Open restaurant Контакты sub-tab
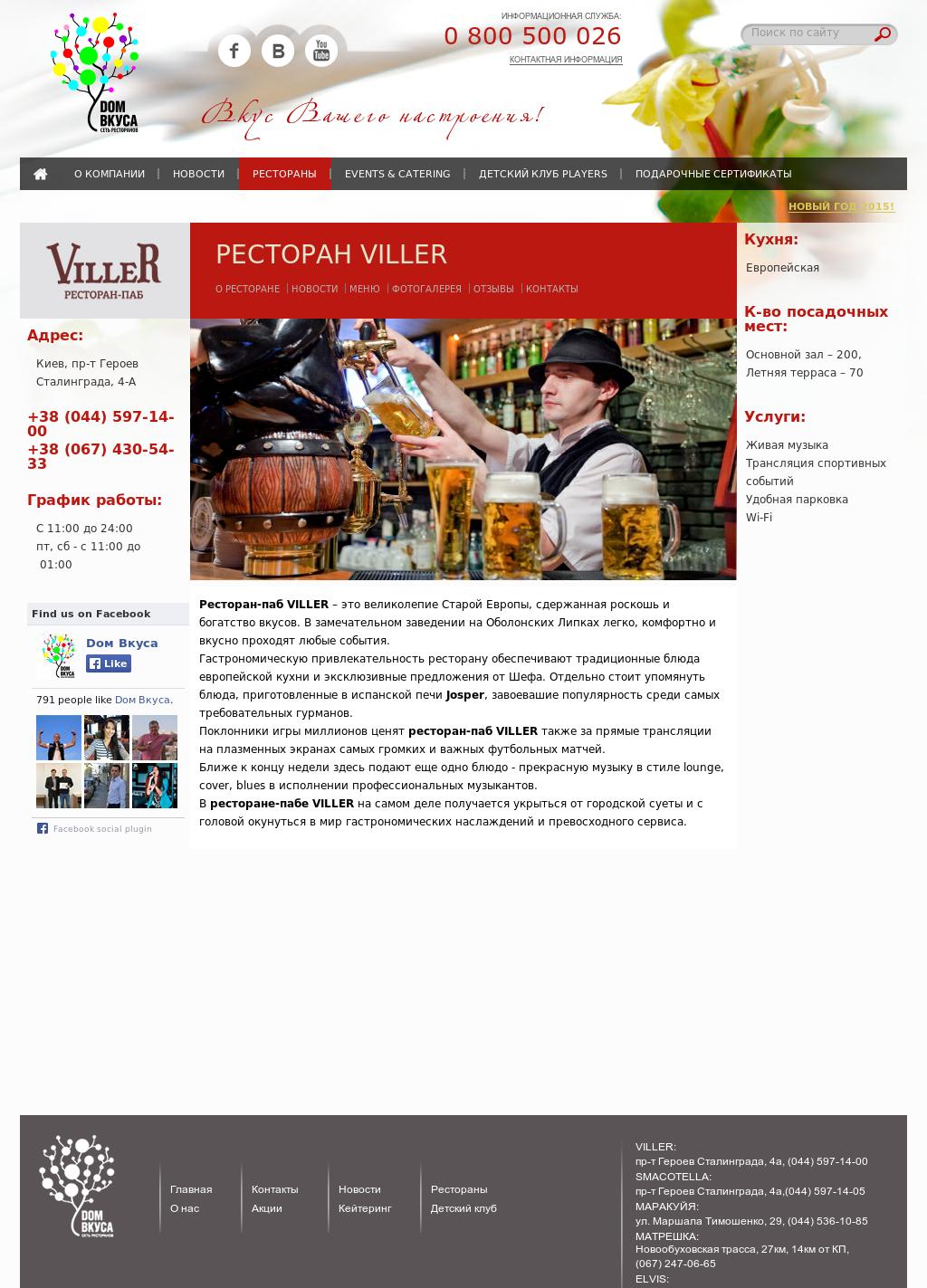Image resolution: width=927 pixels, height=1288 pixels. [551, 289]
